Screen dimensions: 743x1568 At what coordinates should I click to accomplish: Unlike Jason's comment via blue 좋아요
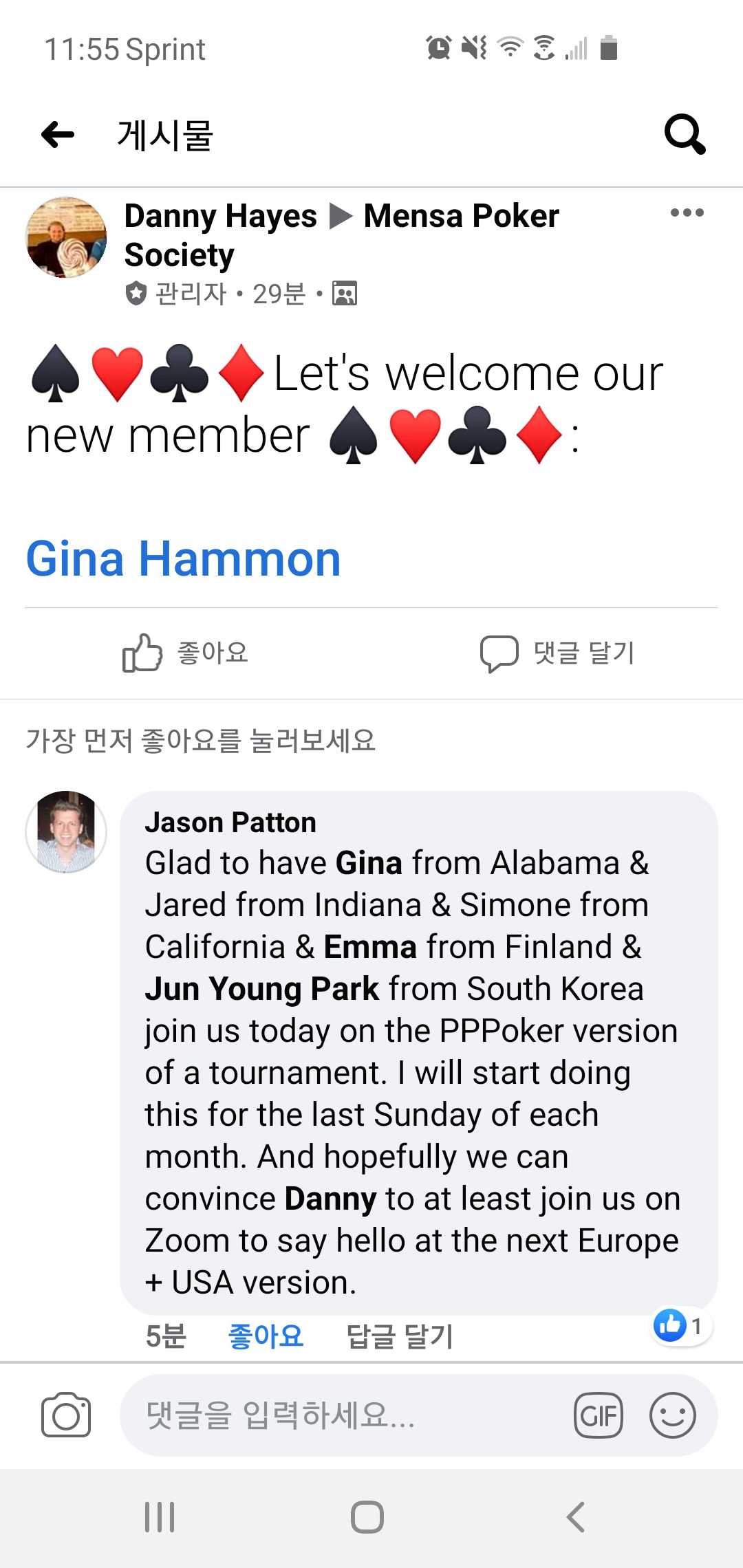click(267, 1334)
